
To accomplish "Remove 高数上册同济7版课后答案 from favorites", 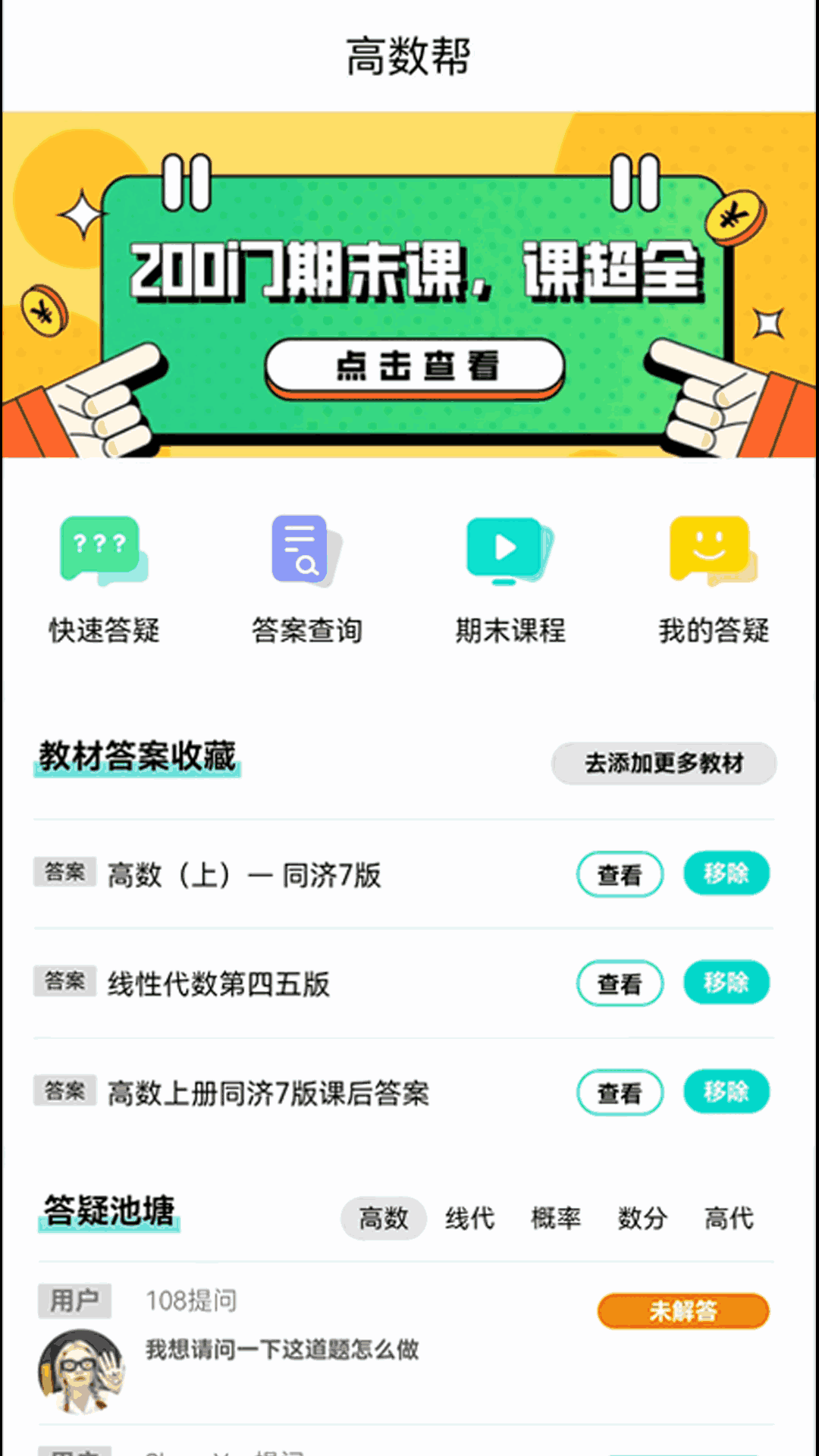I will 726,1092.
